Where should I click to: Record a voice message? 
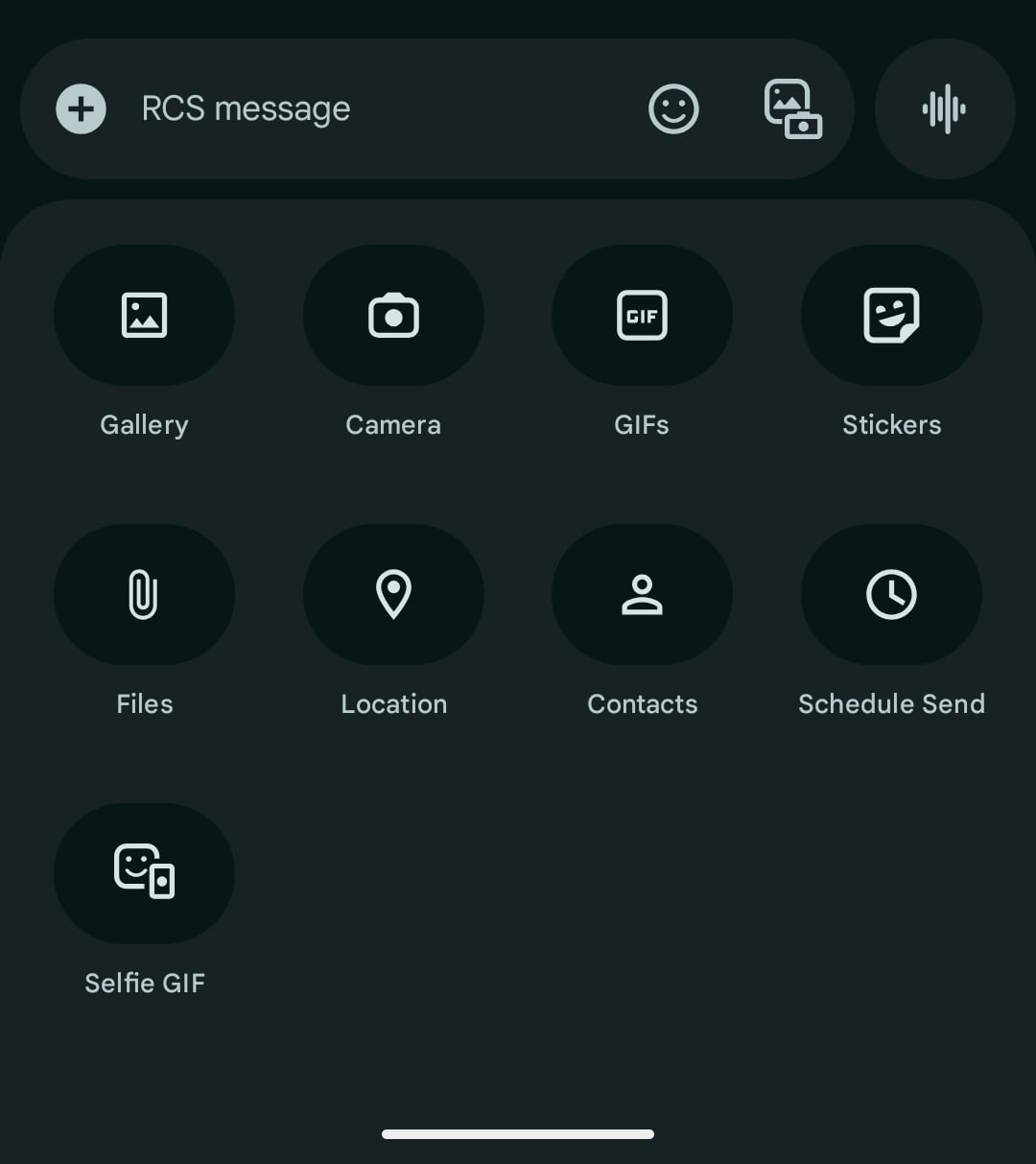tap(944, 109)
